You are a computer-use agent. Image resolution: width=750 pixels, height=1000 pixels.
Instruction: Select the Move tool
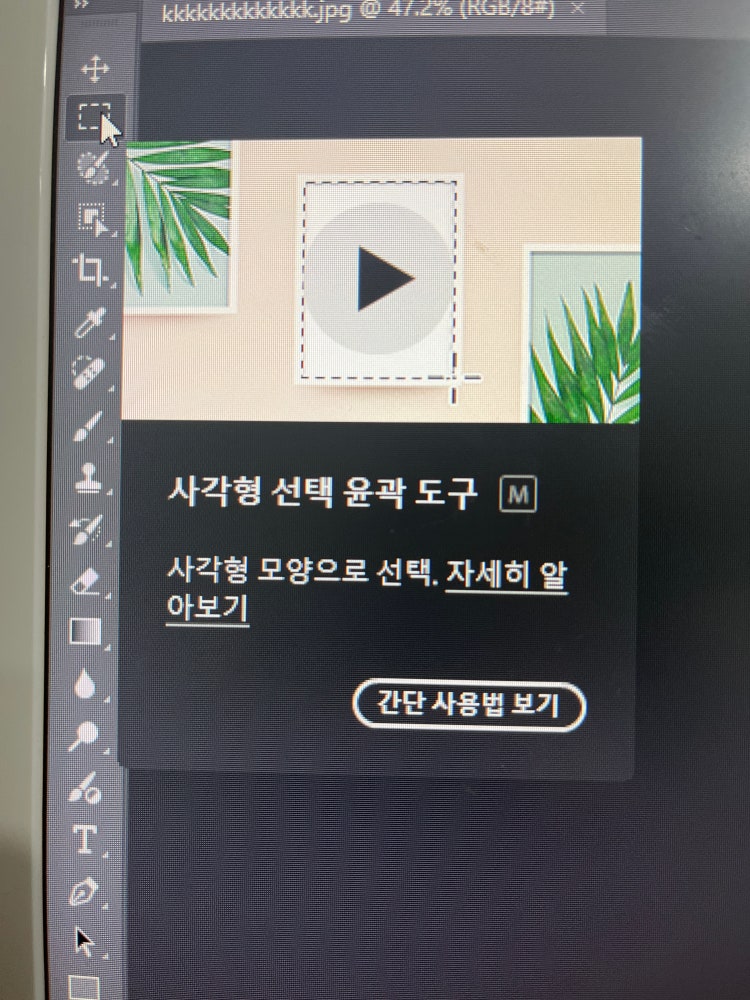95,69
